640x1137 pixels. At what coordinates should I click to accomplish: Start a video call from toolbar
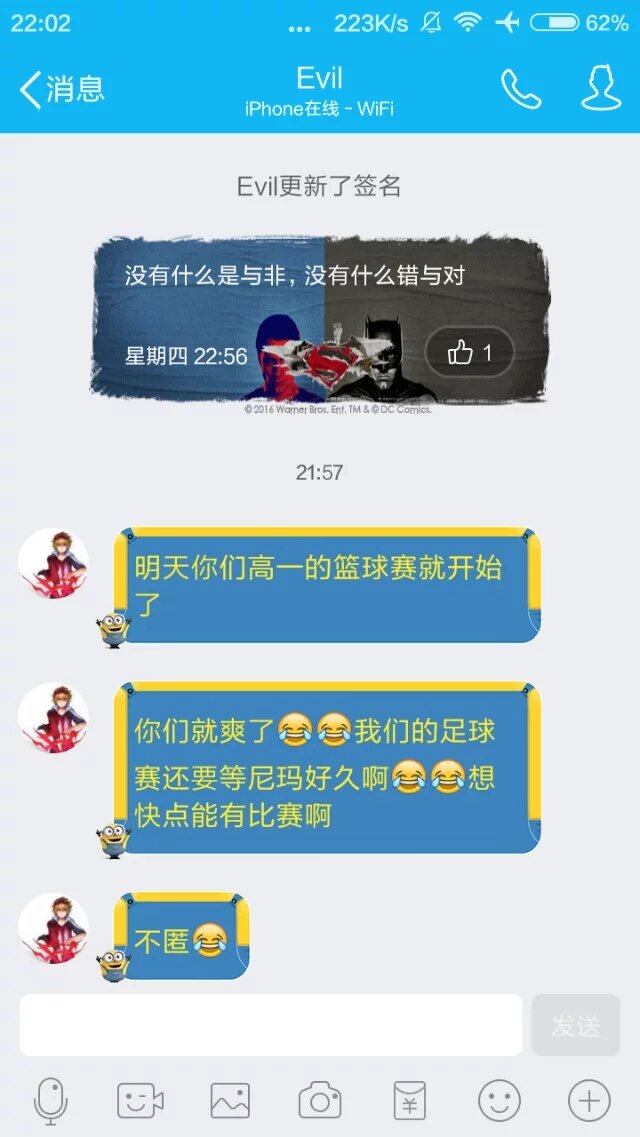(140, 1101)
